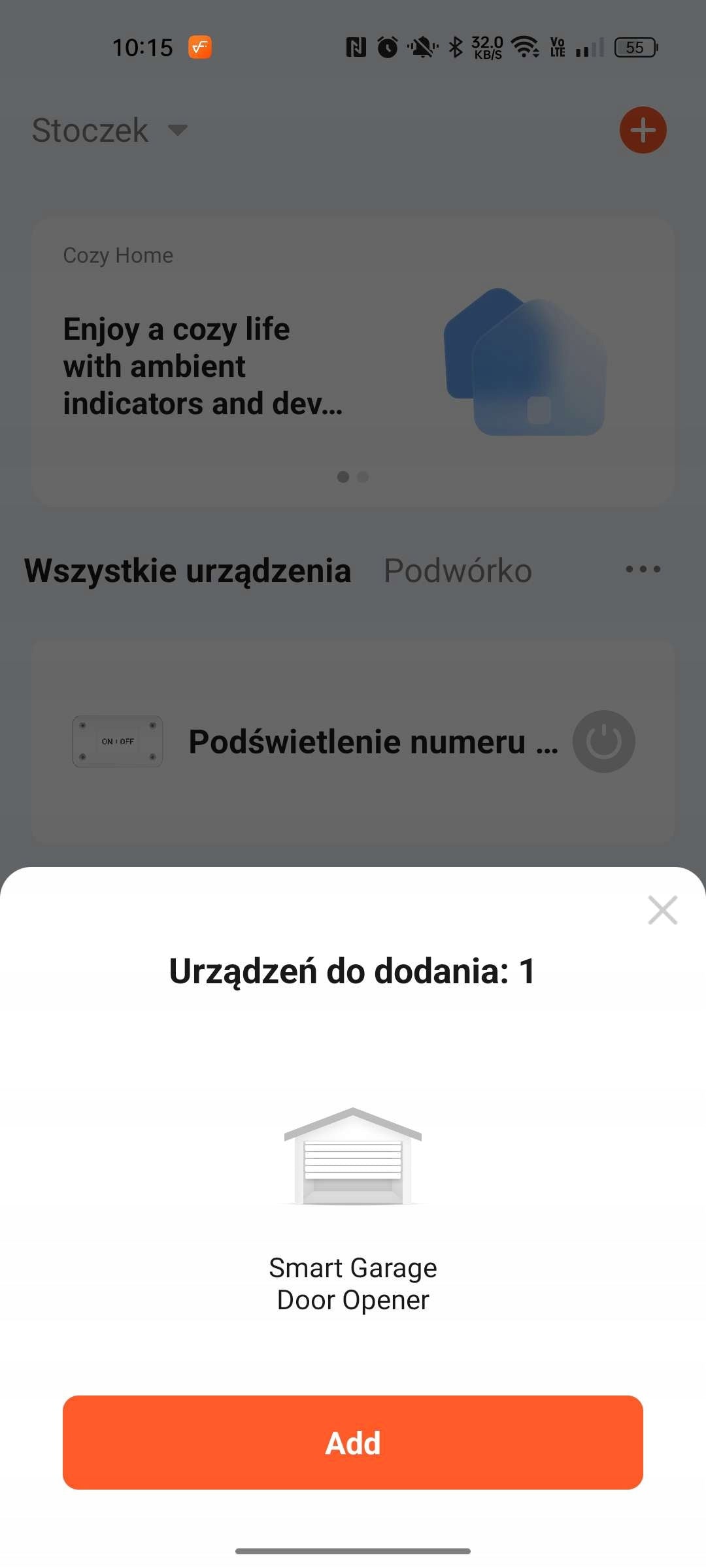
Task: Select the second banner page dot
Action: tap(362, 477)
